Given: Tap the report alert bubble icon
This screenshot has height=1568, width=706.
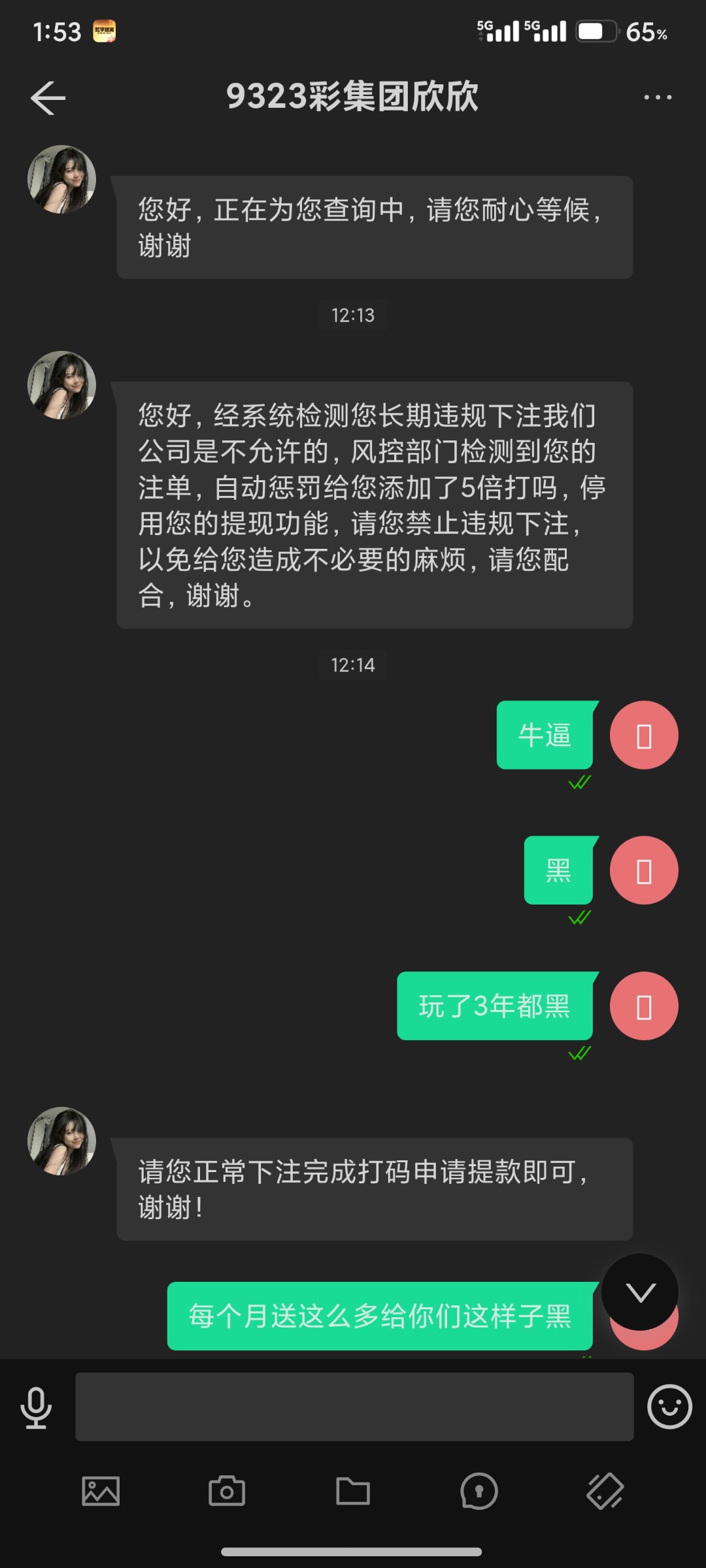Looking at the screenshot, I should [x=479, y=1492].
